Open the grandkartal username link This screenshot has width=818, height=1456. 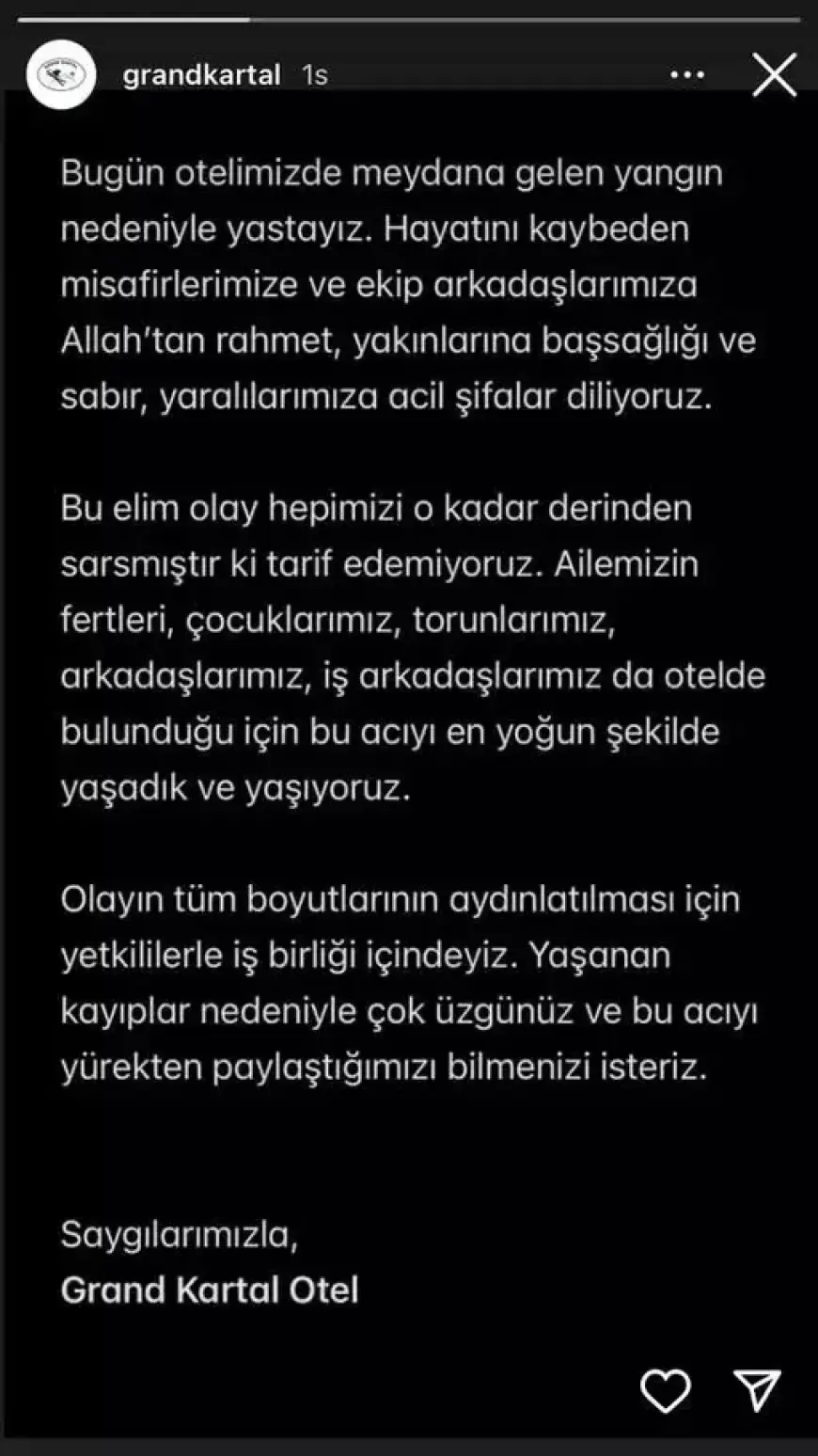pyautogui.click(x=201, y=75)
